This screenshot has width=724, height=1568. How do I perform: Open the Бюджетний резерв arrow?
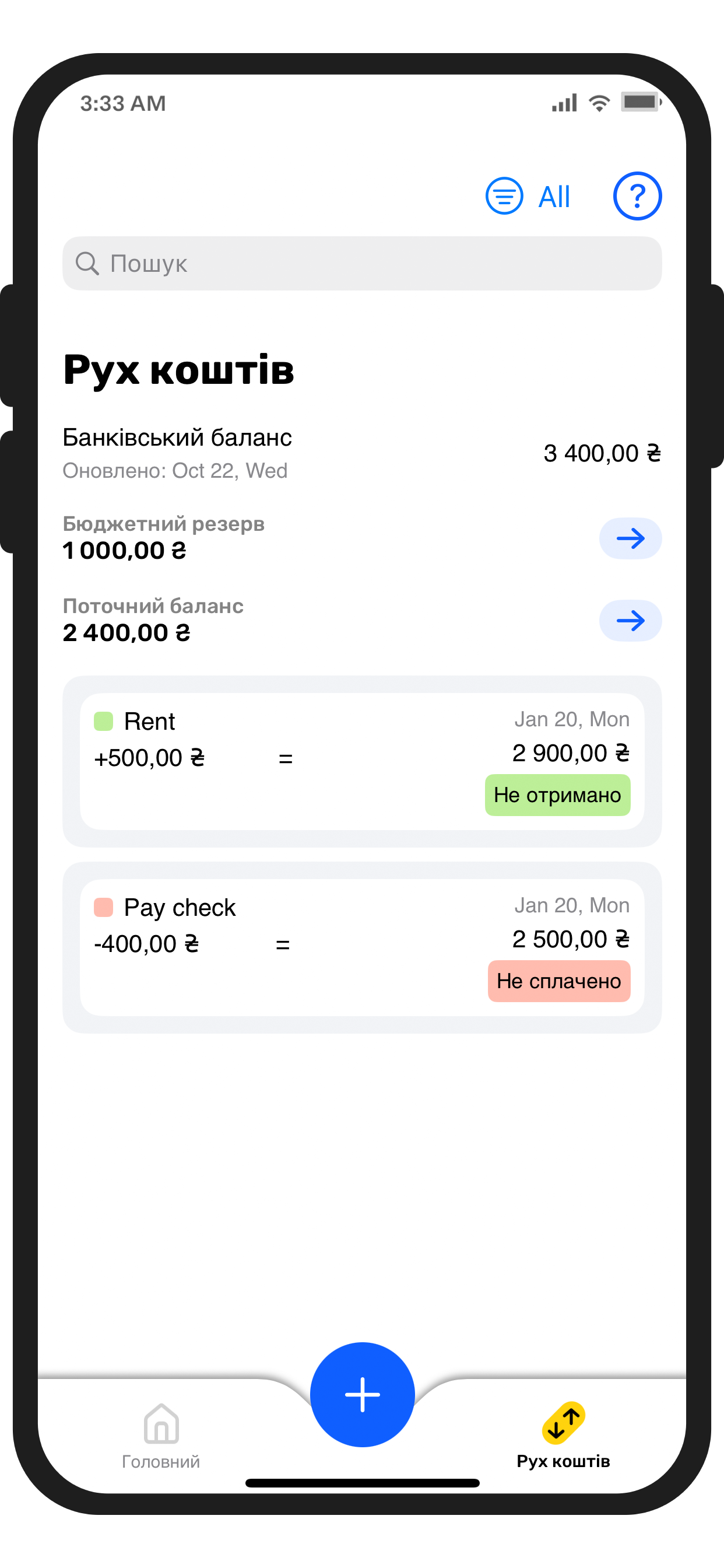(630, 538)
